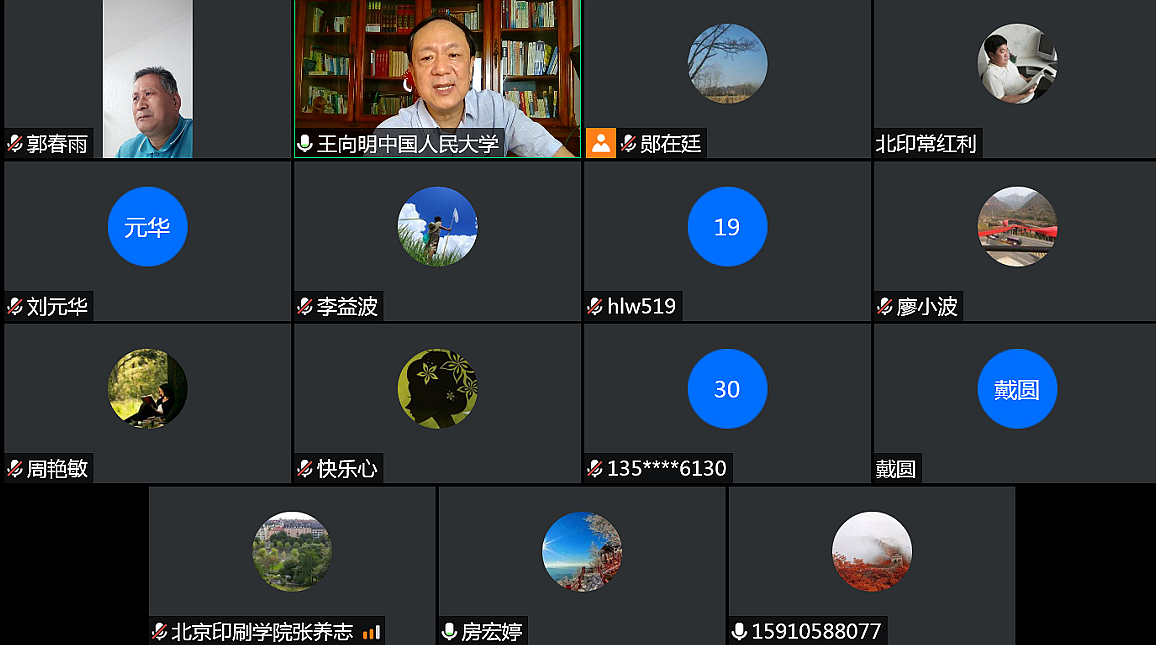Select 刘元华's participant tile
The image size is (1156, 645).
pyautogui.click(x=147, y=240)
